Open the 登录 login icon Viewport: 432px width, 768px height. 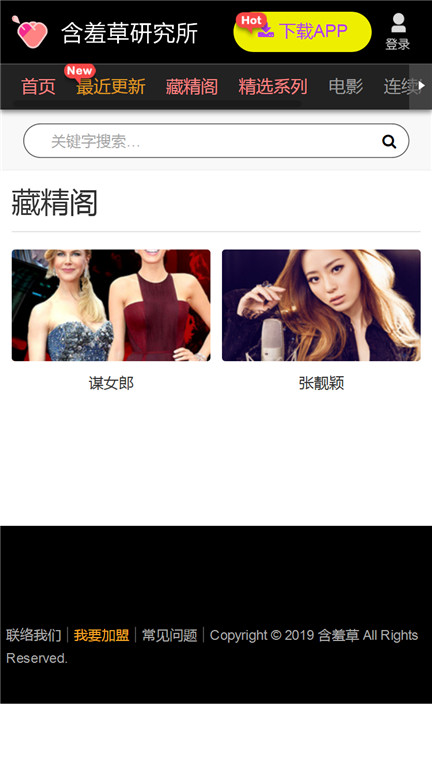click(x=398, y=32)
